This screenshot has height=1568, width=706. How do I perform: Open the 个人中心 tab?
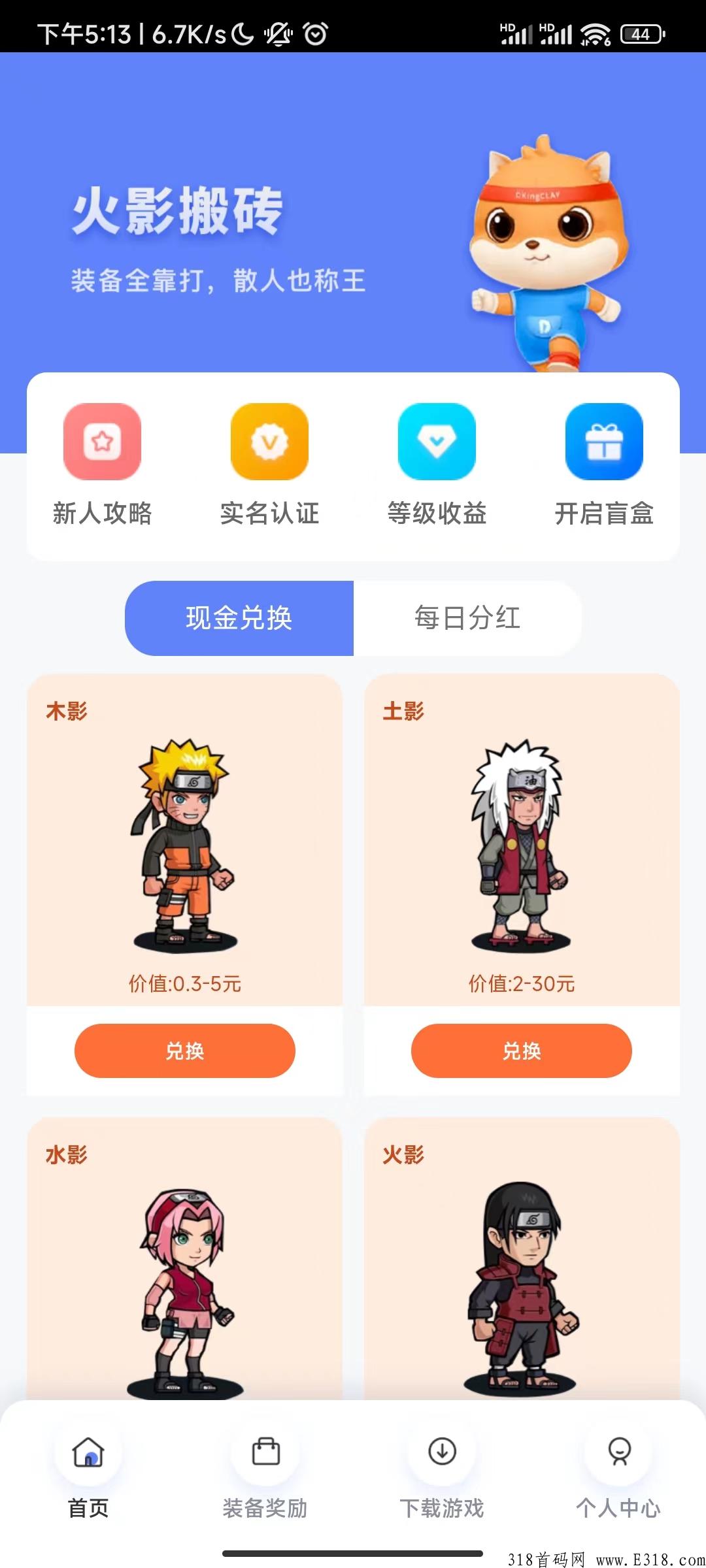[618, 1478]
